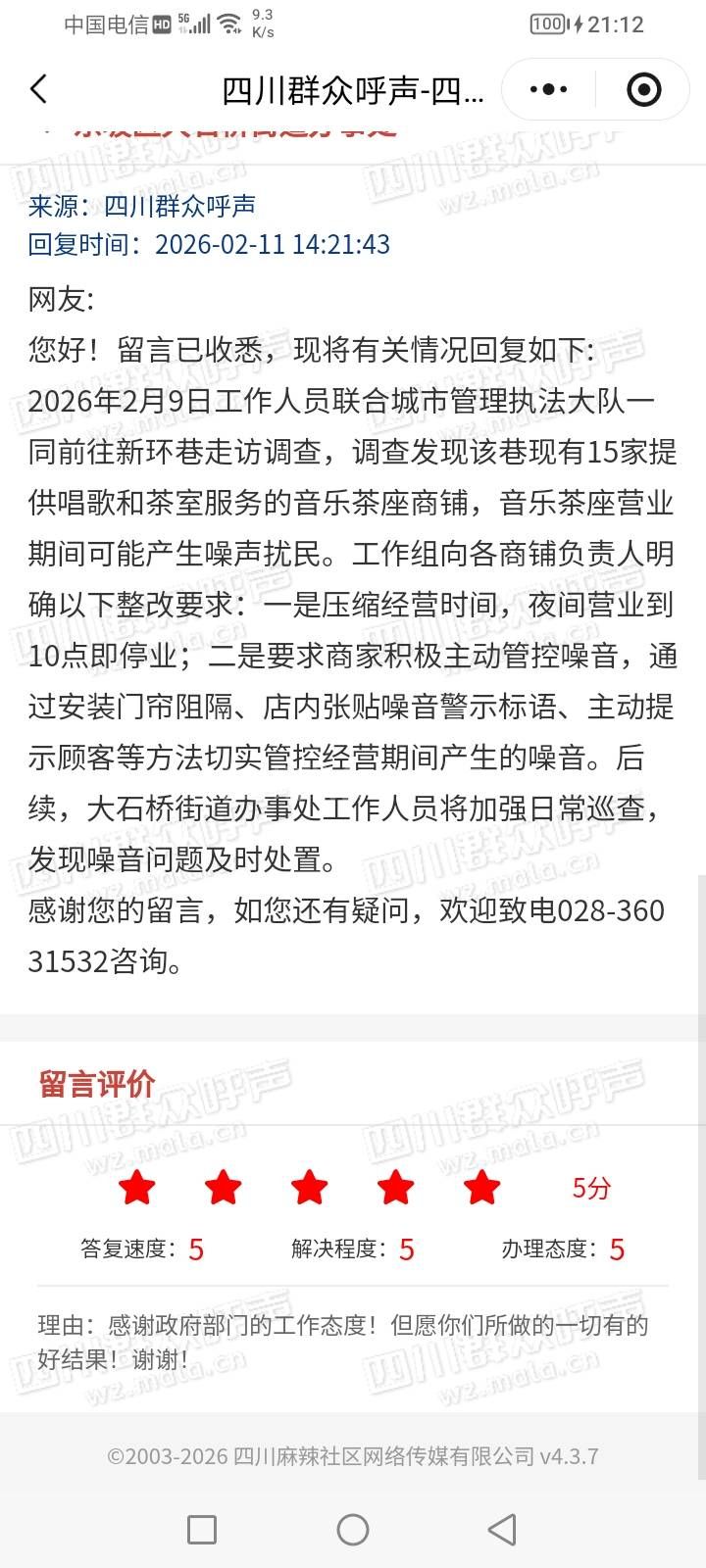Viewport: 706px width, 1568px height.
Task: Go to the system home screen
Action: 353,1529
